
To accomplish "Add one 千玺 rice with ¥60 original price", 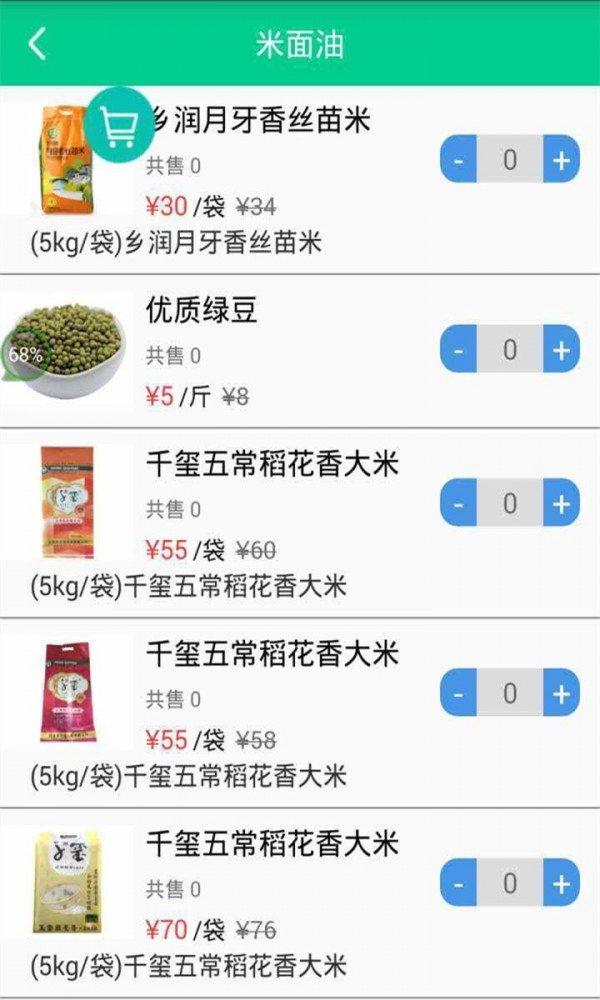I will (x=561, y=503).
